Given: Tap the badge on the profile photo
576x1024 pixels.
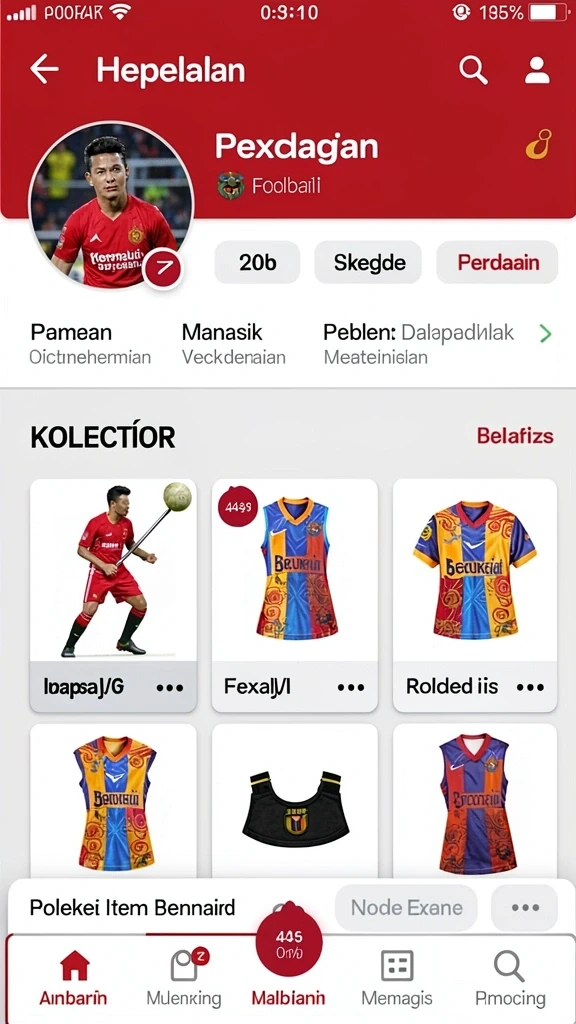Looking at the screenshot, I should 163,268.
